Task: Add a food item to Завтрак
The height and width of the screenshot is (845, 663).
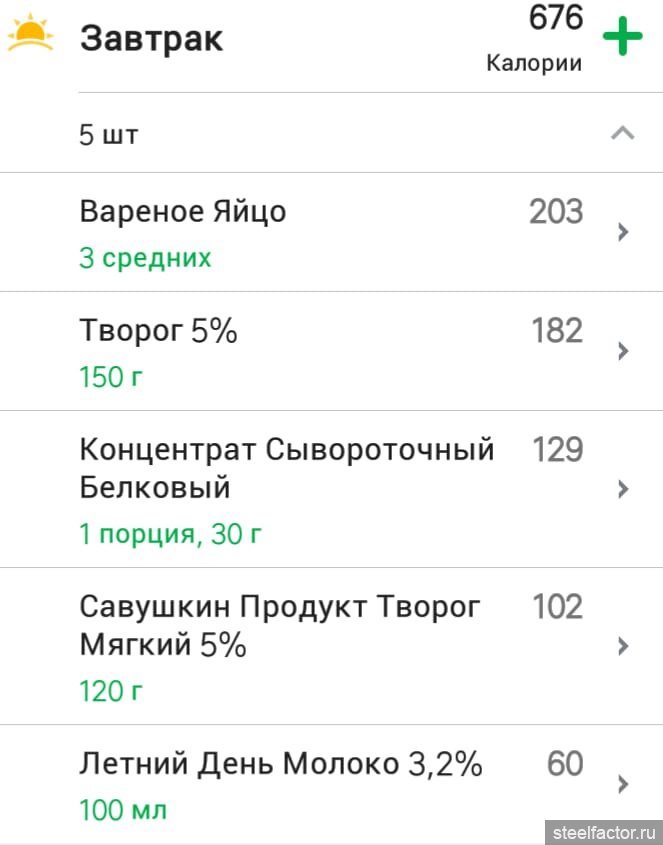Action: [622, 39]
